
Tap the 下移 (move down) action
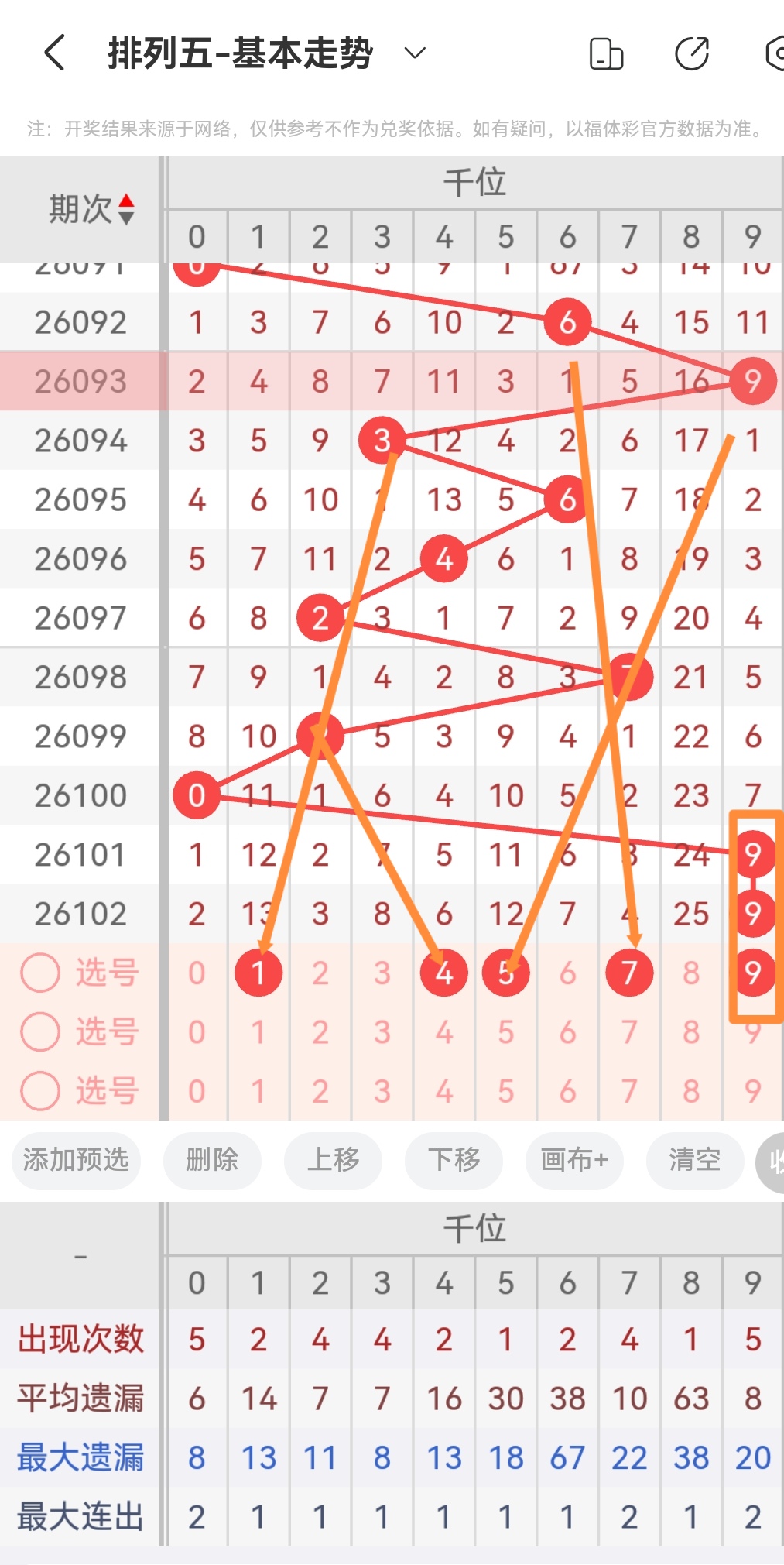pyautogui.click(x=454, y=1161)
